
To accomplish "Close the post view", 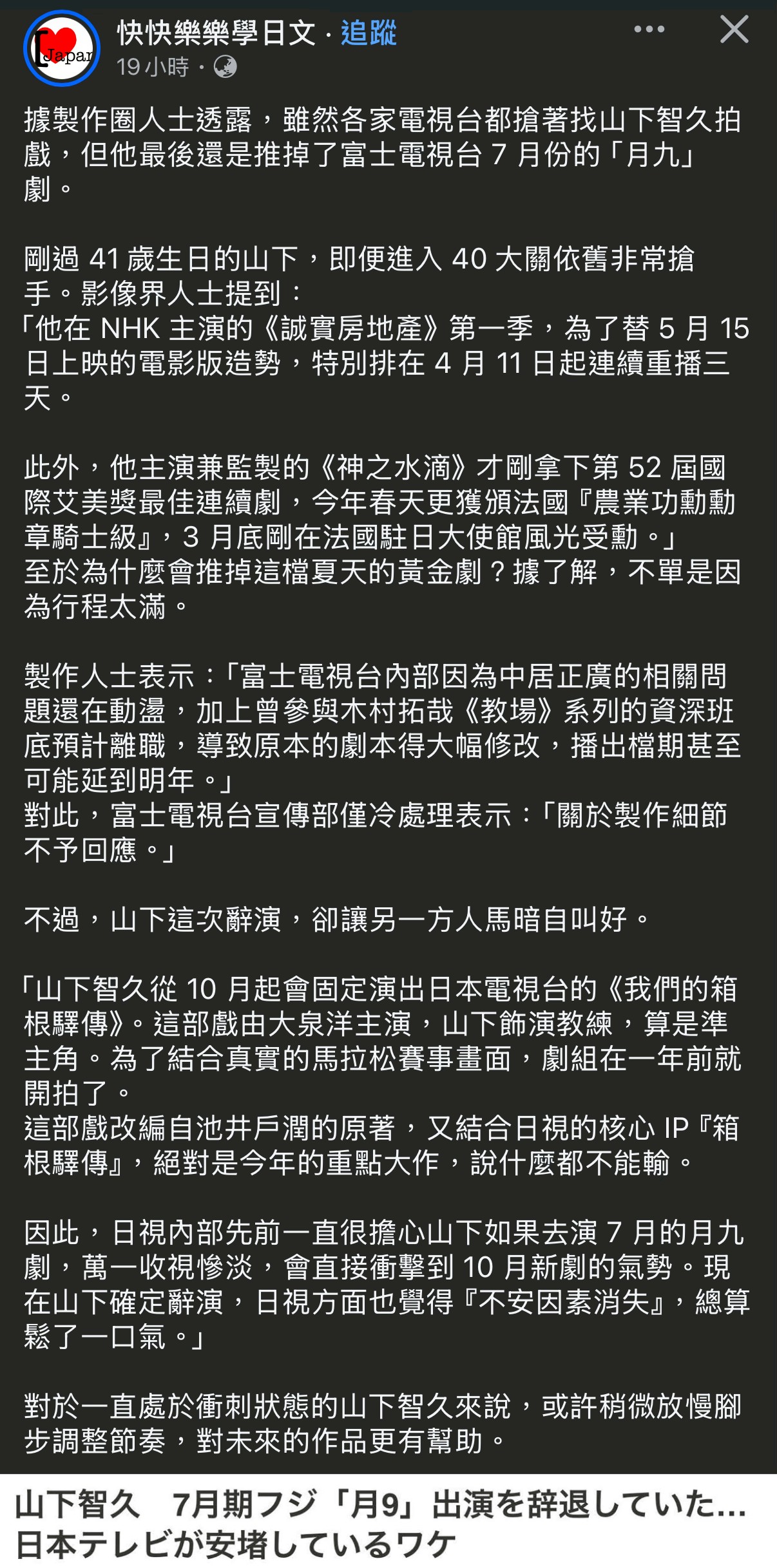I will pos(734,30).
